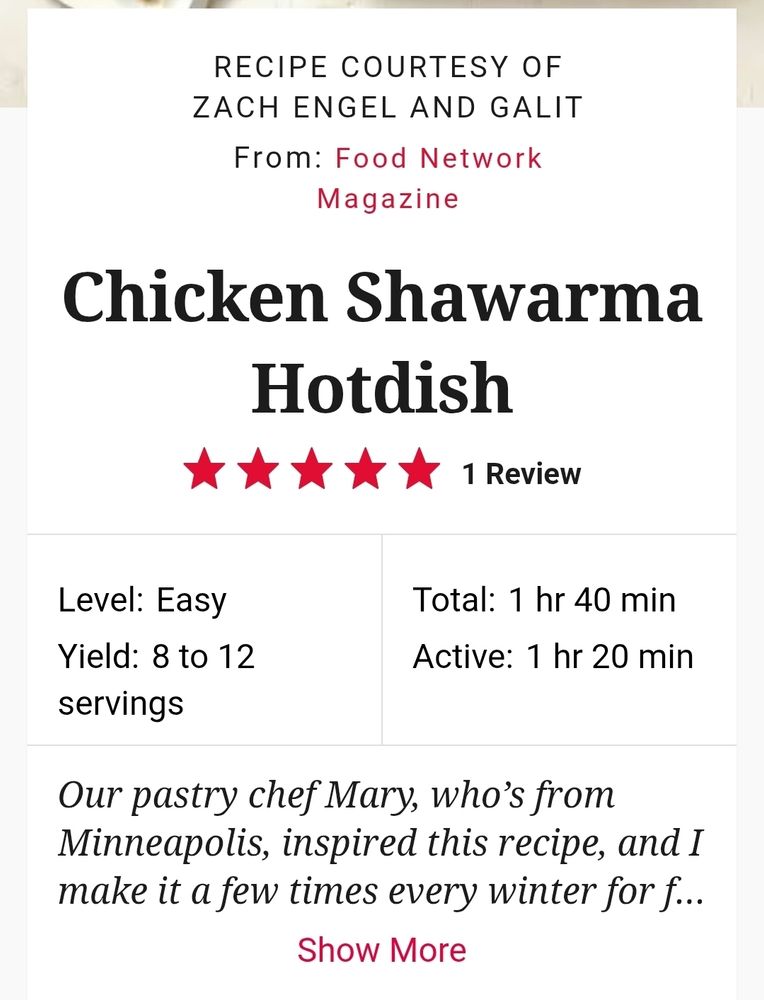Select the recipe title Chicken Shawarma Hotdish
Image resolution: width=764 pixels, height=1000 pixels.
click(x=382, y=340)
